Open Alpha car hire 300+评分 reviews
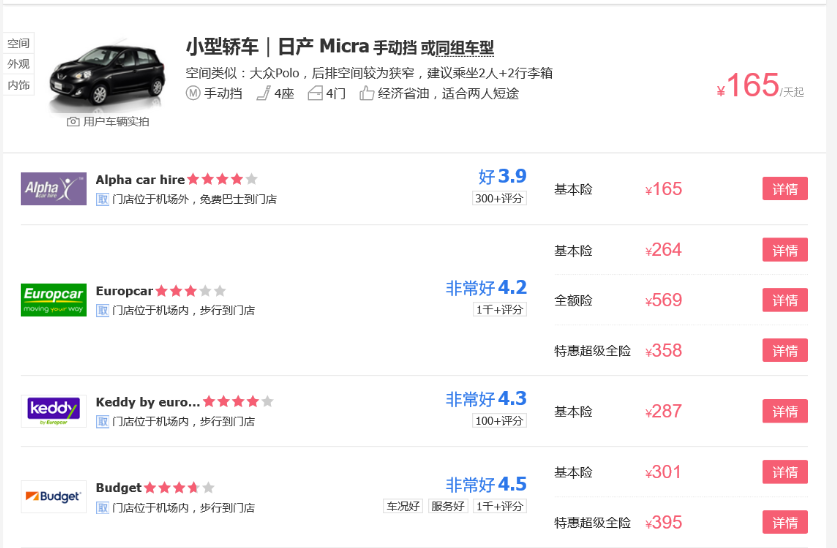Image resolution: width=837 pixels, height=548 pixels. [499, 198]
